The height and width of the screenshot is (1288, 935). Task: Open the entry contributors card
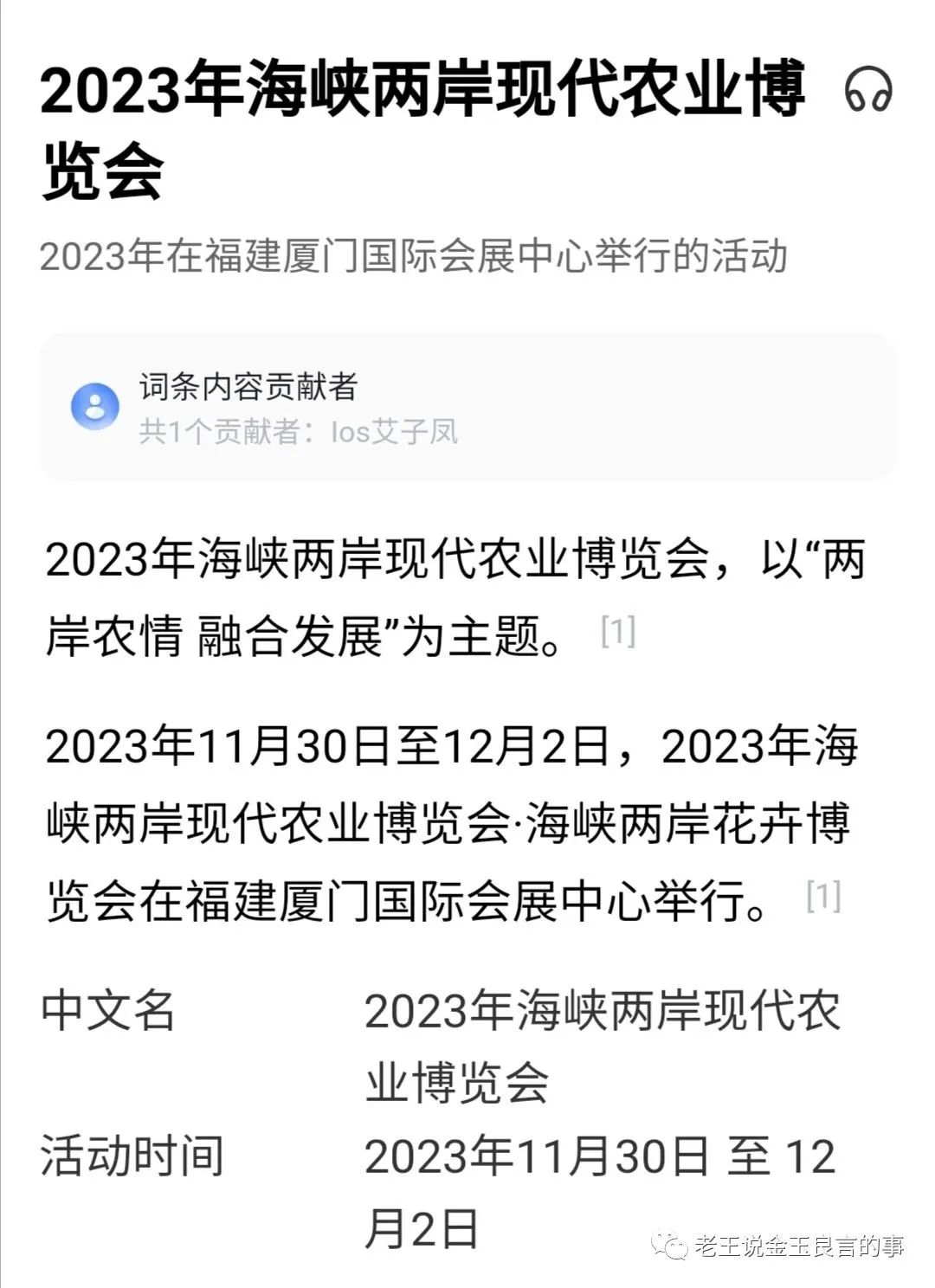coord(467,408)
